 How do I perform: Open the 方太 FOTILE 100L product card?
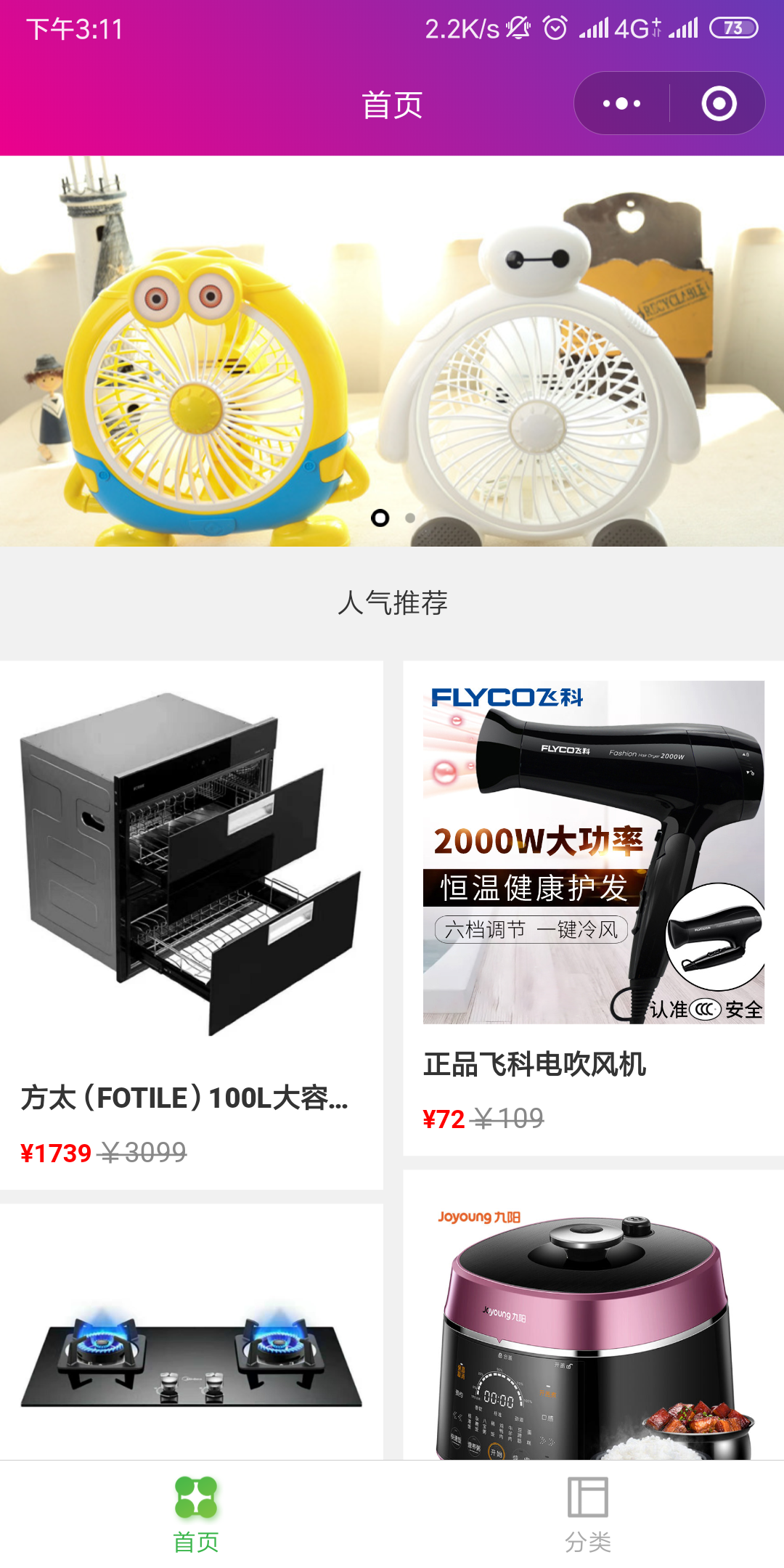pos(192,922)
